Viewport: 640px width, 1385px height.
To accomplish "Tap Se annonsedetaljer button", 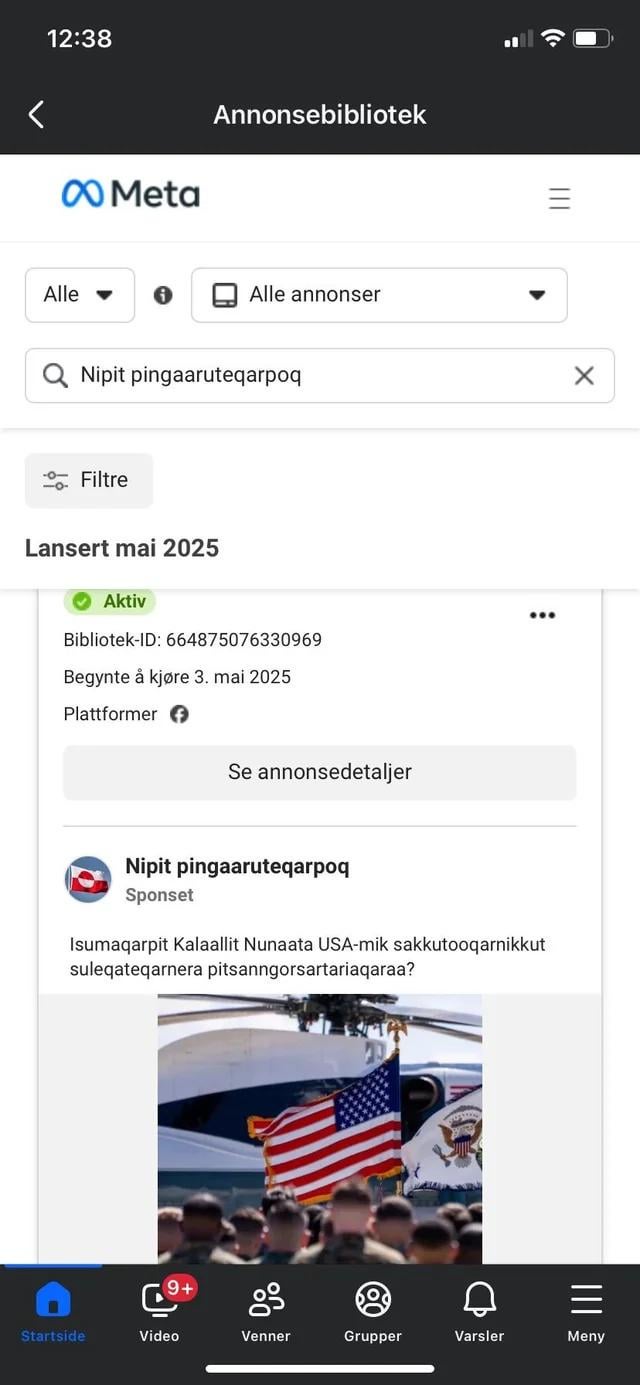I will tap(320, 772).
